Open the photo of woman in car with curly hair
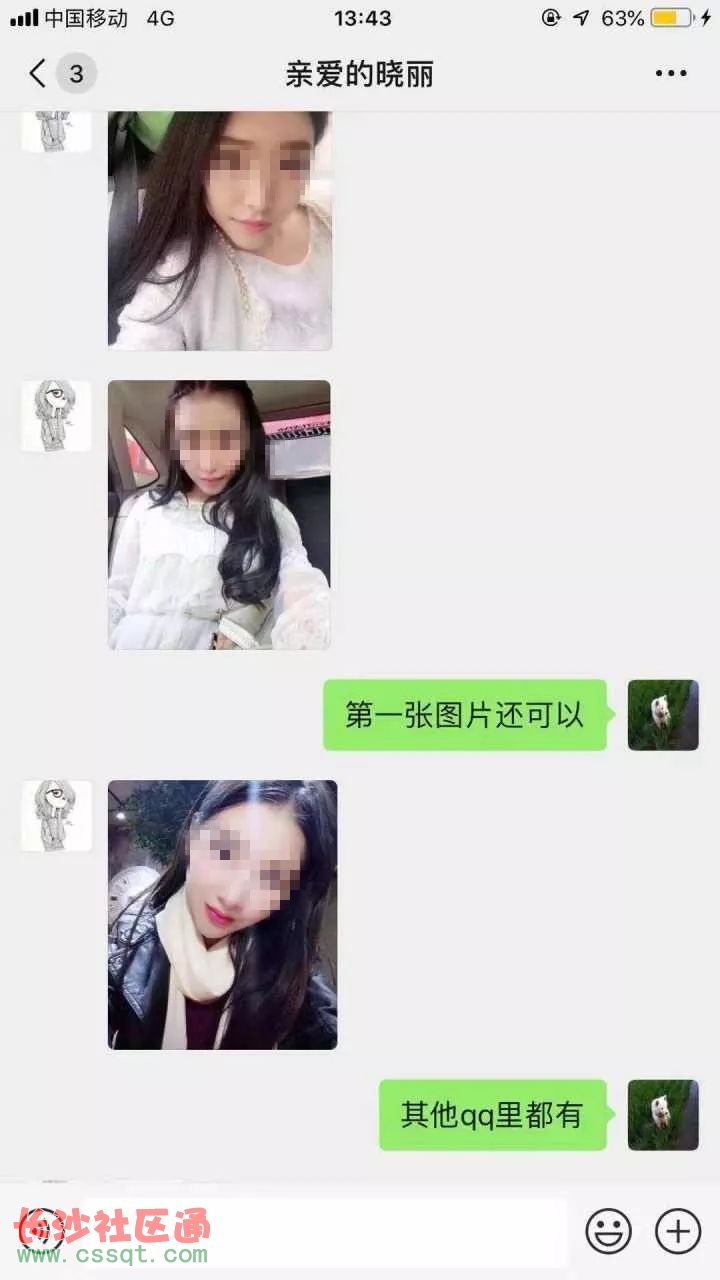 tap(219, 515)
